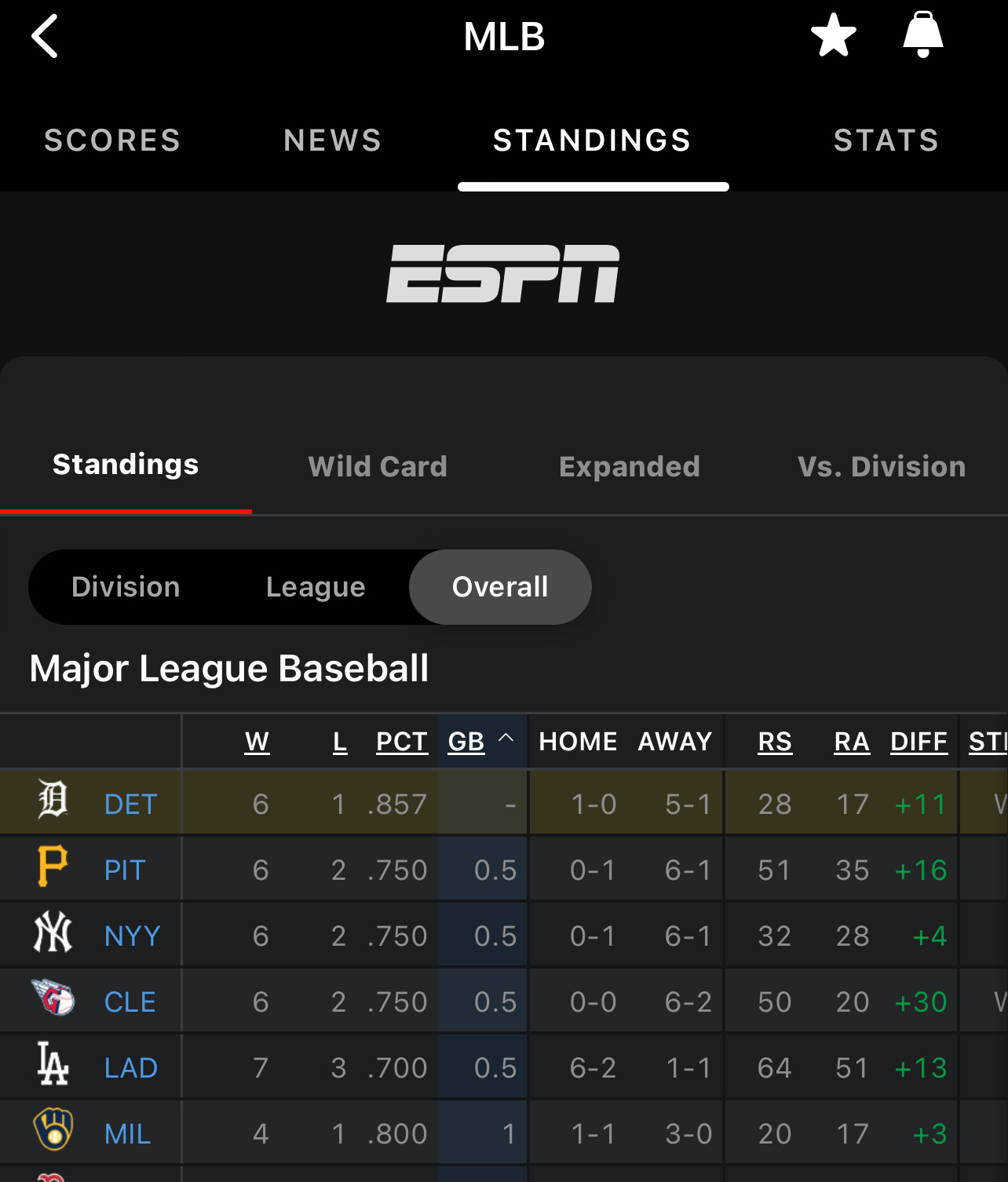Screen dimensions: 1008x1182
Task: Switch to Expanded standings view
Action: coord(629,467)
